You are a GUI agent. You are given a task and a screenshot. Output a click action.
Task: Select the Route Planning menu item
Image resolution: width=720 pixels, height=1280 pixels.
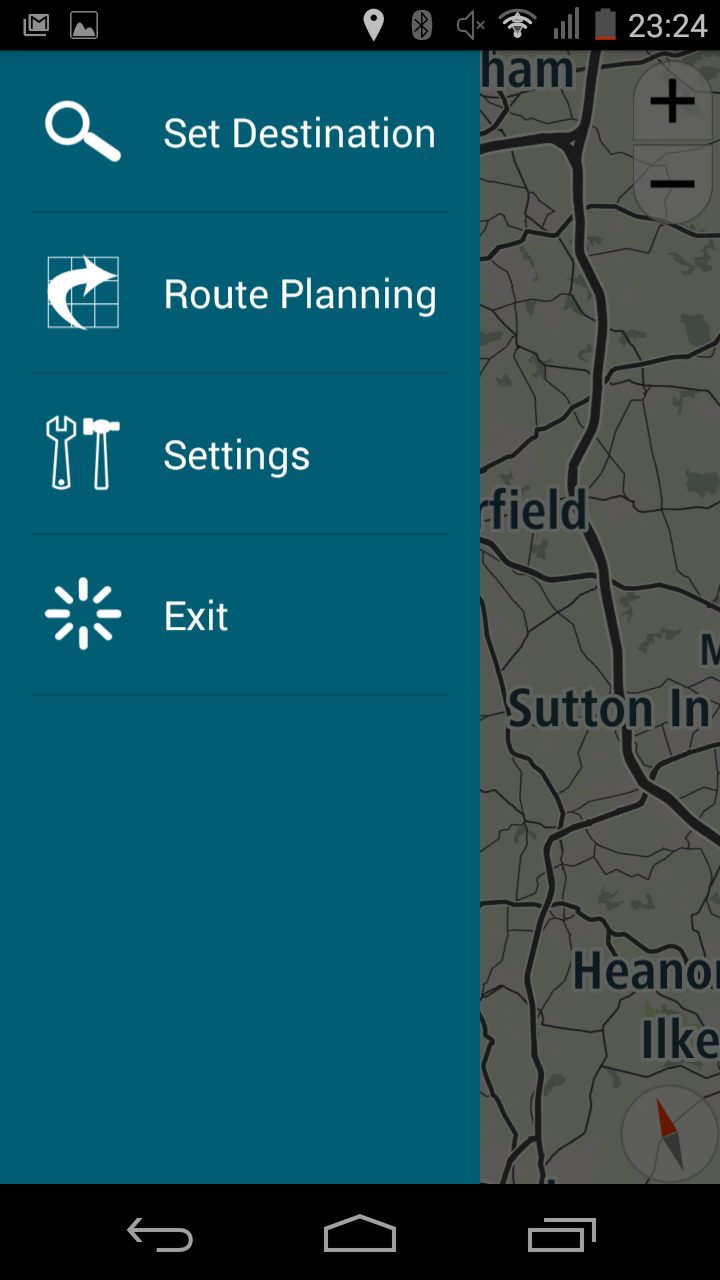tap(240, 293)
